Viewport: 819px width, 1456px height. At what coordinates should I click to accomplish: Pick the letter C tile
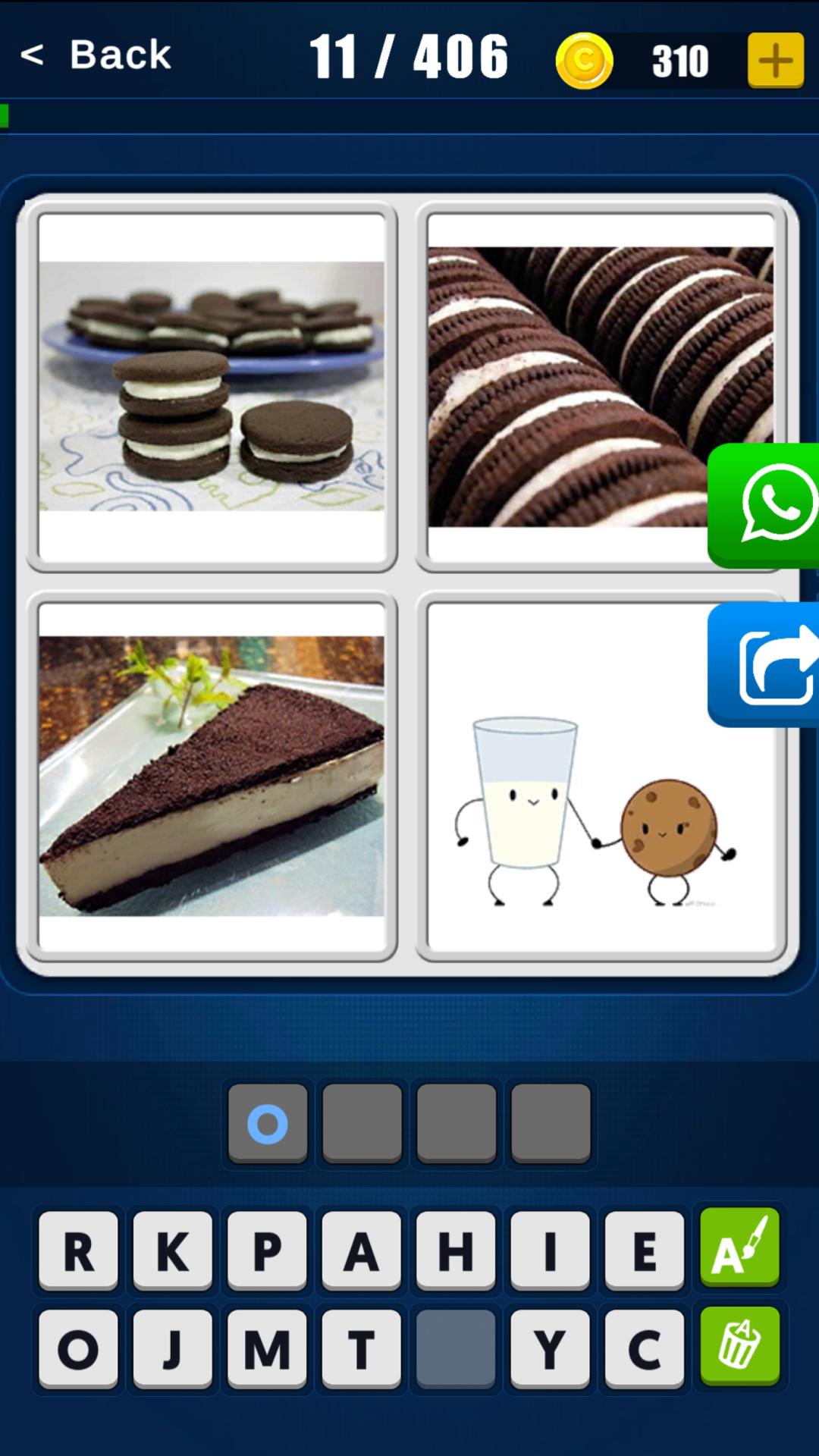[645, 1349]
